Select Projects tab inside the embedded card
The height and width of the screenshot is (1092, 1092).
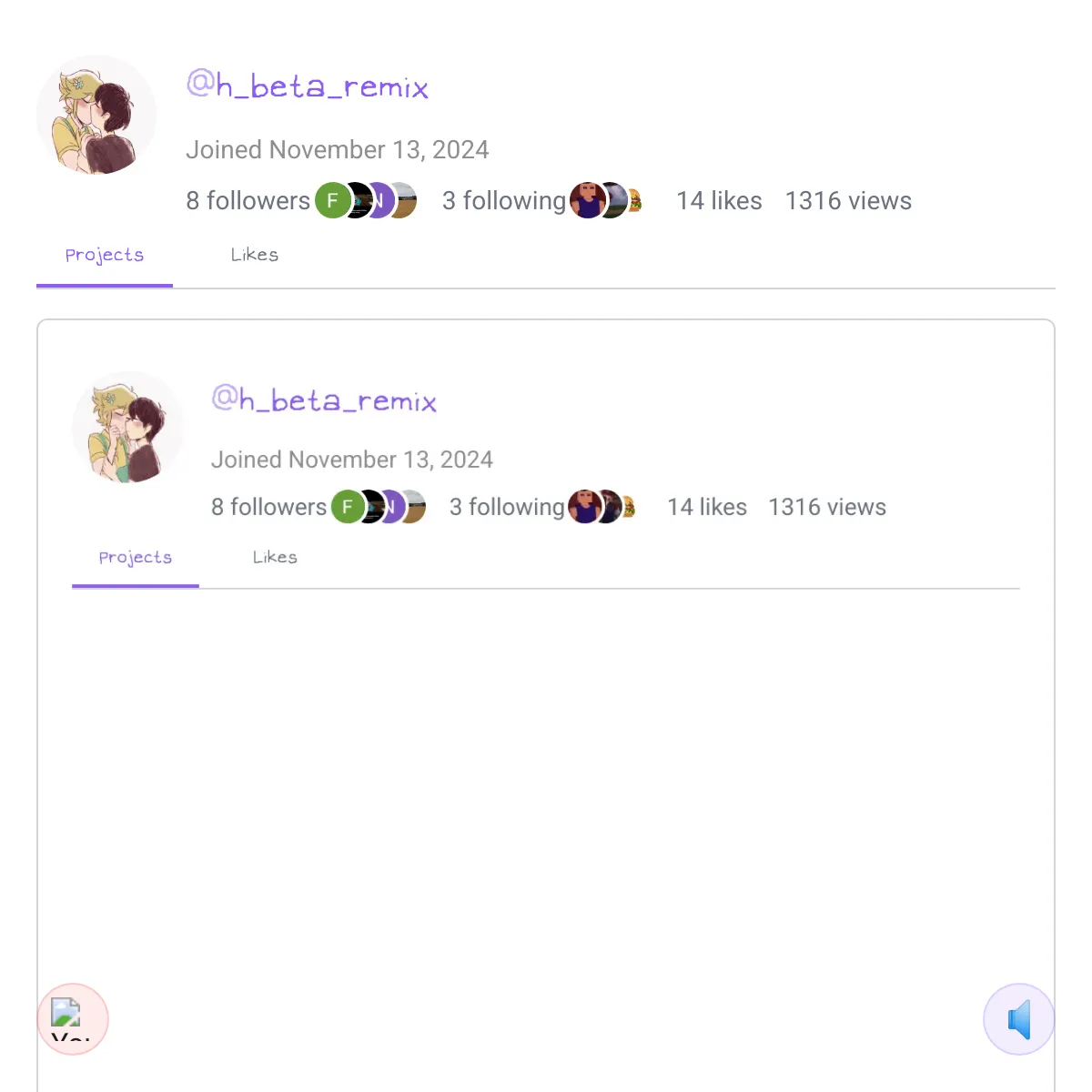click(x=136, y=557)
